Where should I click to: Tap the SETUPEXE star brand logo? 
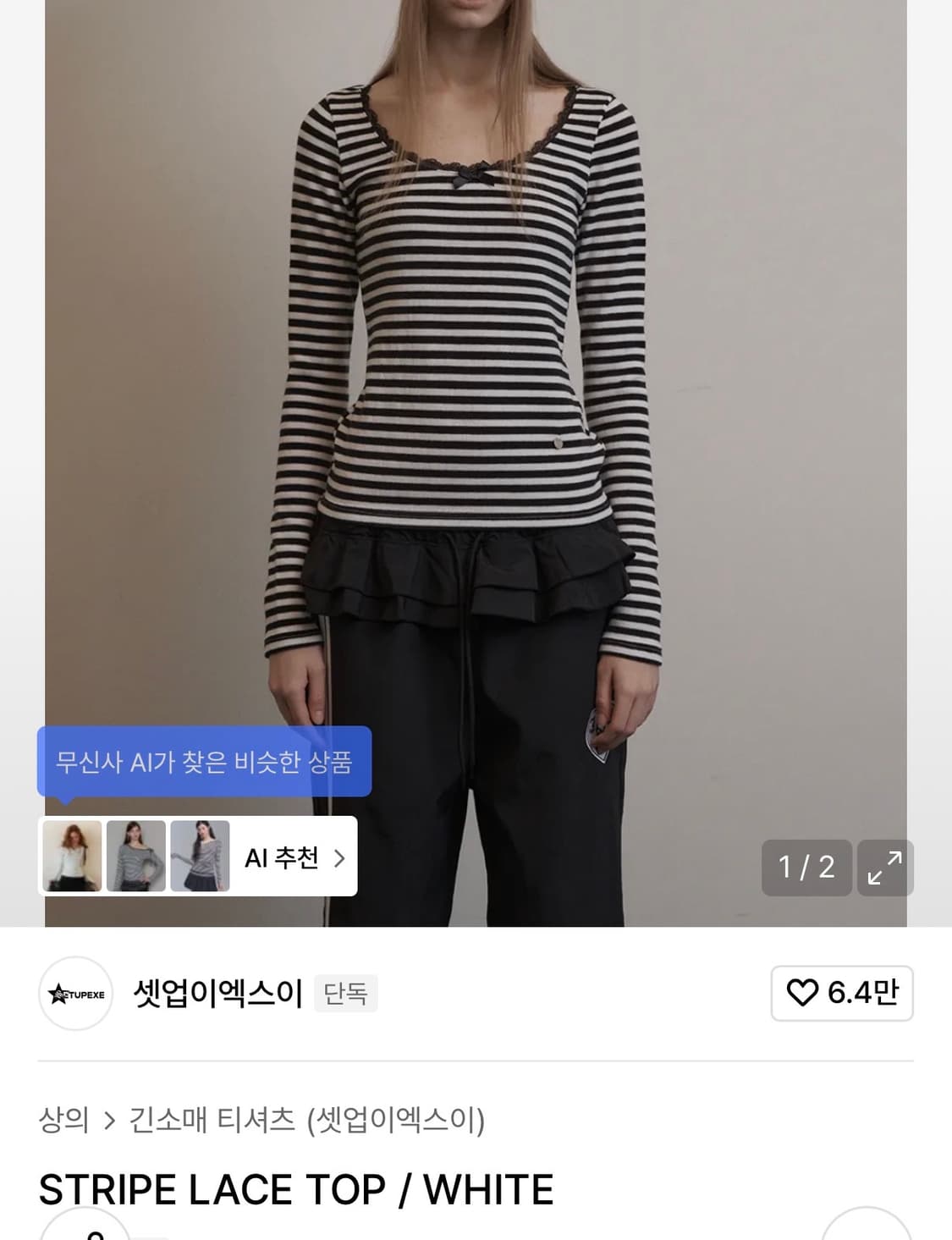[x=74, y=995]
